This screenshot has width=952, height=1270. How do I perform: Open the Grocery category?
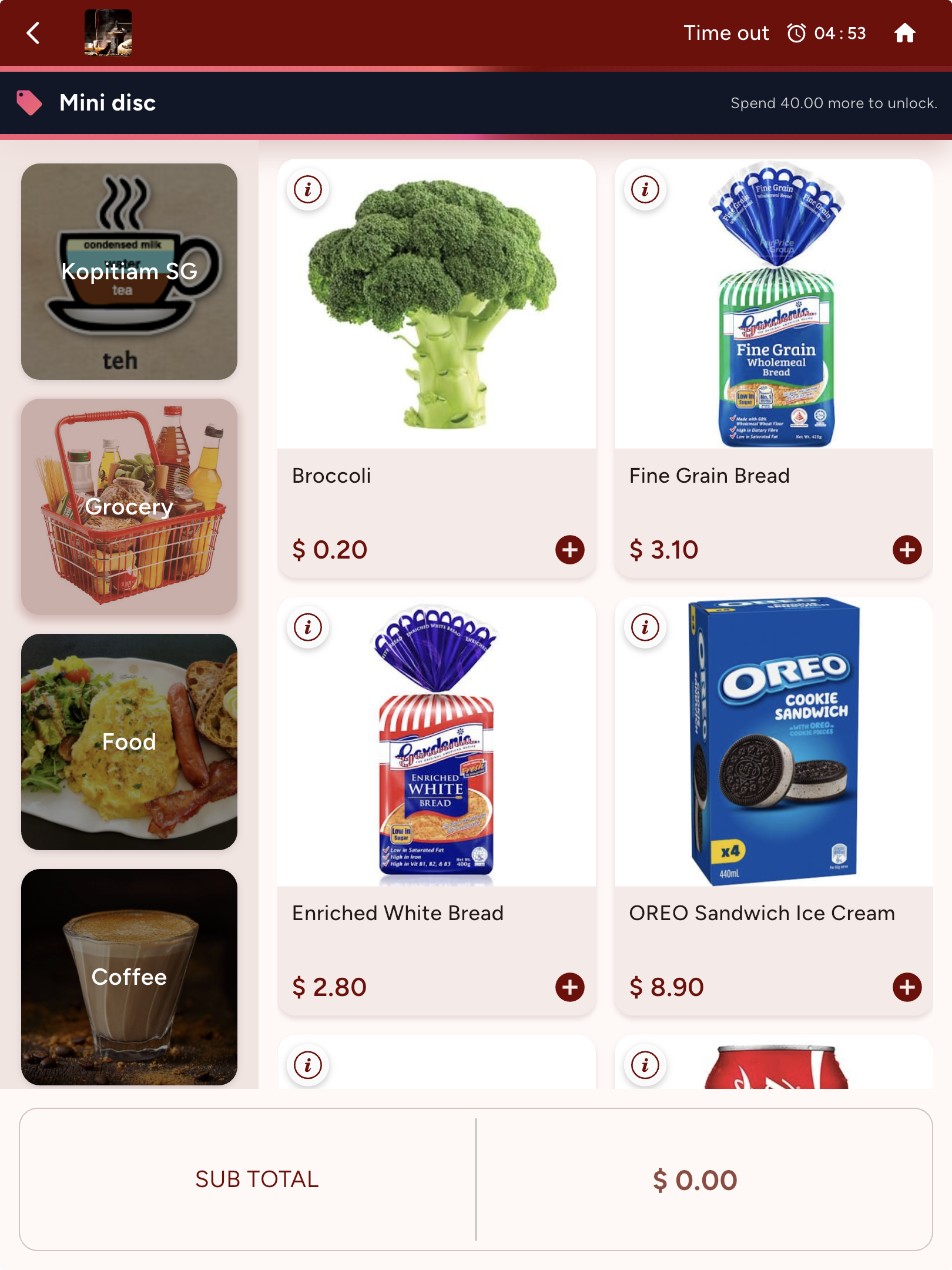pos(129,507)
